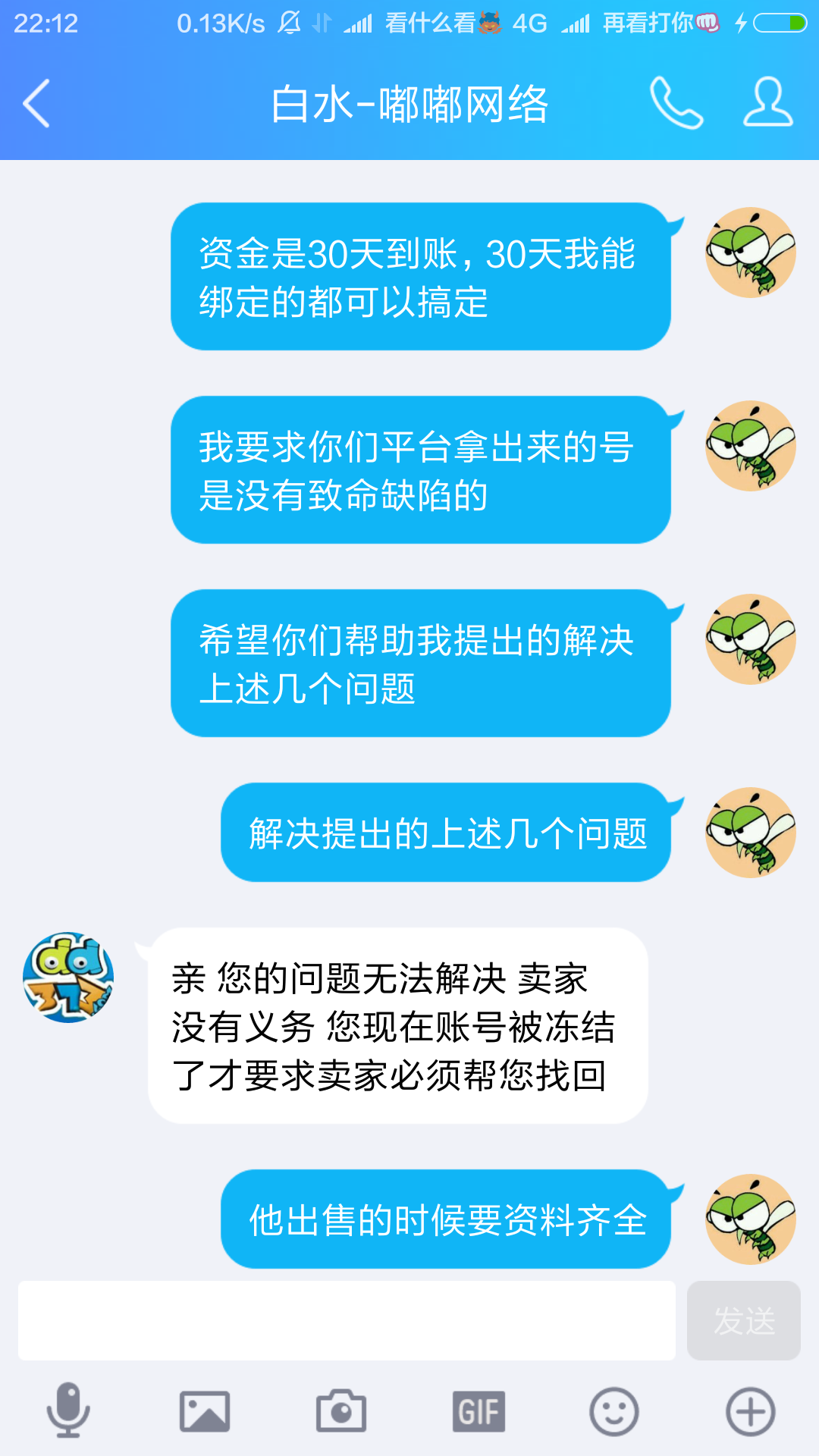Open the GIF picker
The height and width of the screenshot is (1456, 819).
[x=479, y=1412]
